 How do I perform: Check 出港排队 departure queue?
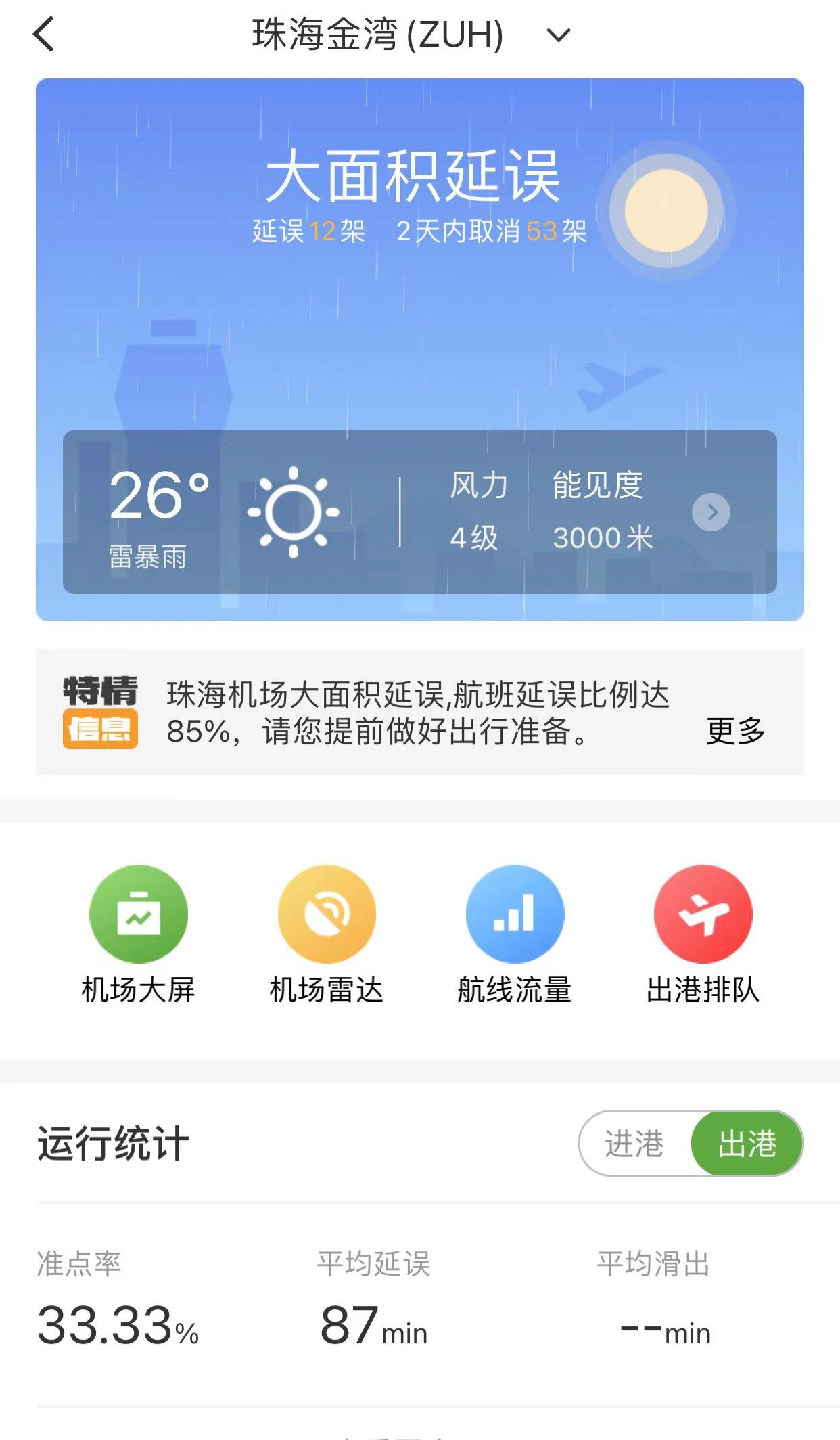(x=703, y=914)
